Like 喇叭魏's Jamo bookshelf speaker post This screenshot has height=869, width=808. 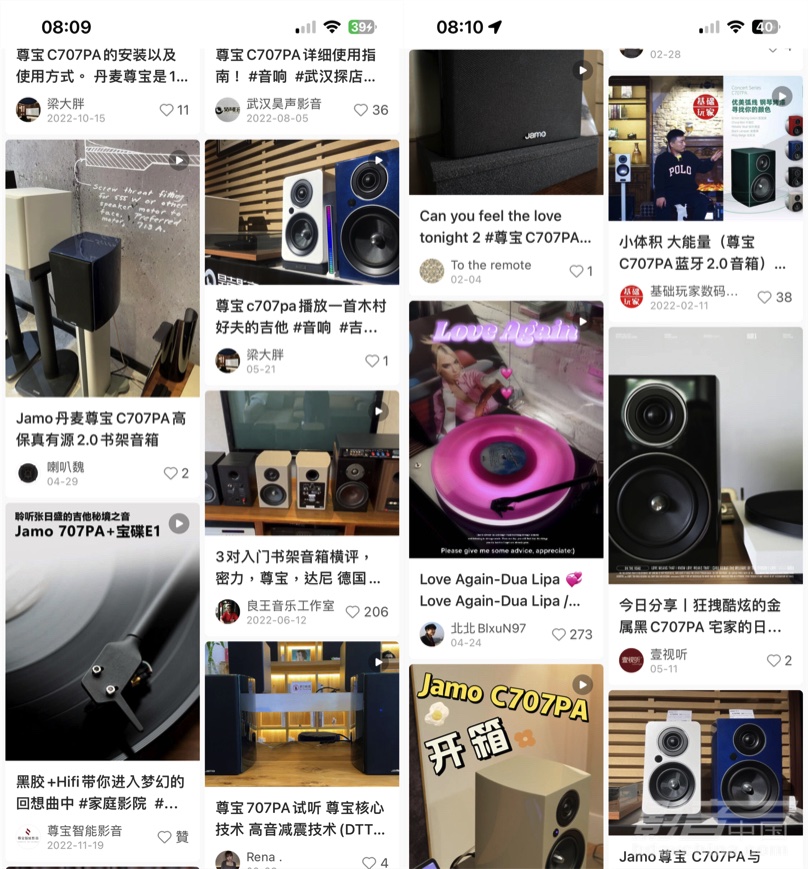[x=169, y=473]
